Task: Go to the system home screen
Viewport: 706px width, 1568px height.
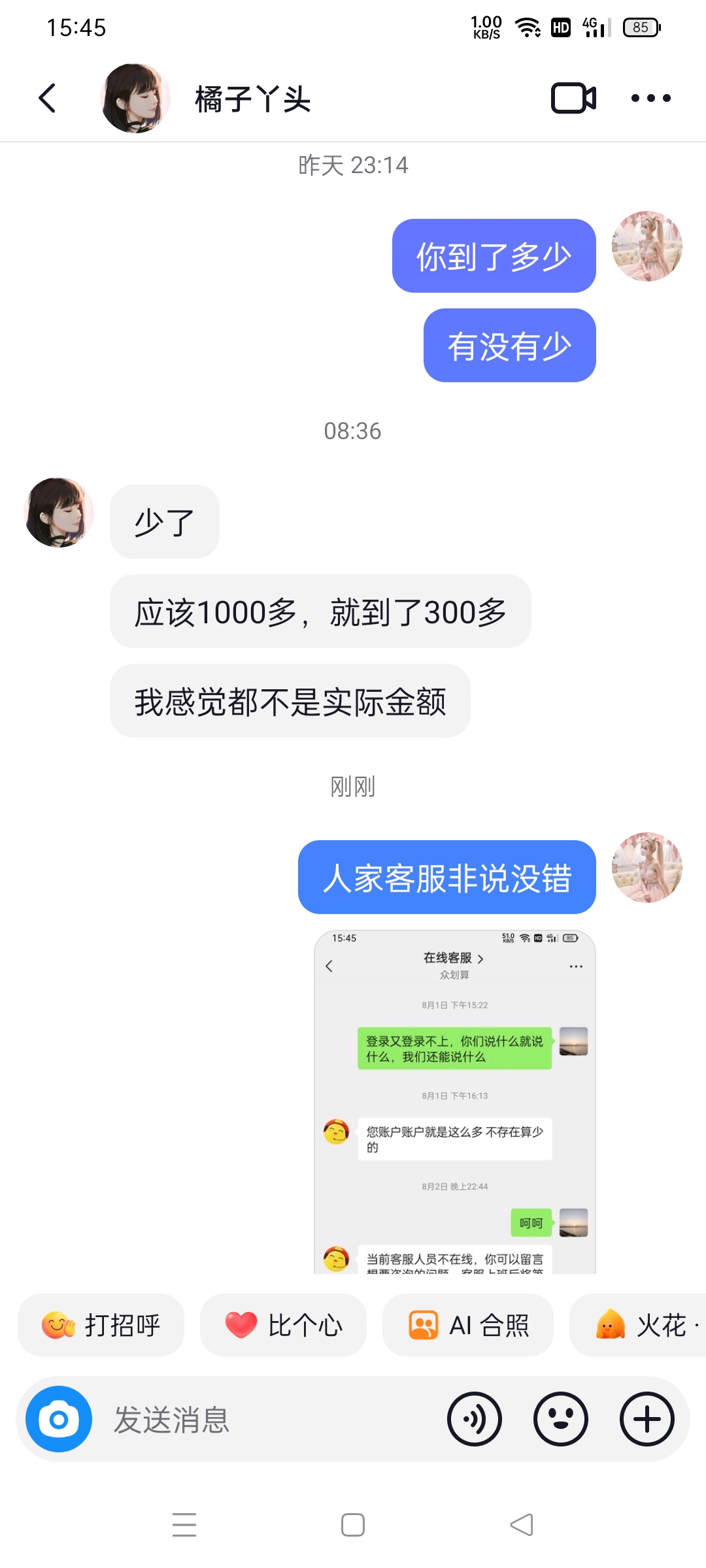Action: pyautogui.click(x=353, y=1526)
